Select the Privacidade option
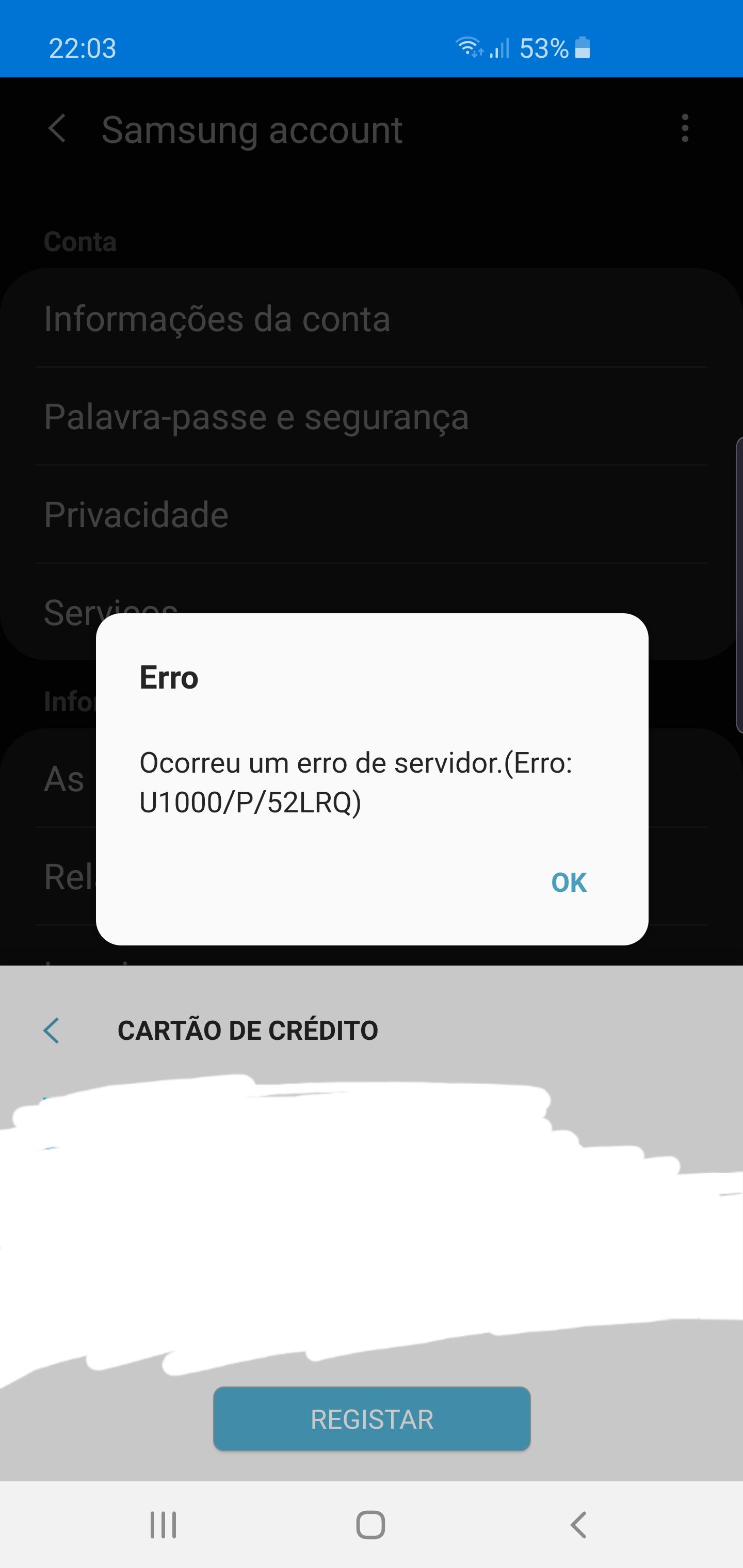Image resolution: width=743 pixels, height=1568 pixels. click(136, 514)
